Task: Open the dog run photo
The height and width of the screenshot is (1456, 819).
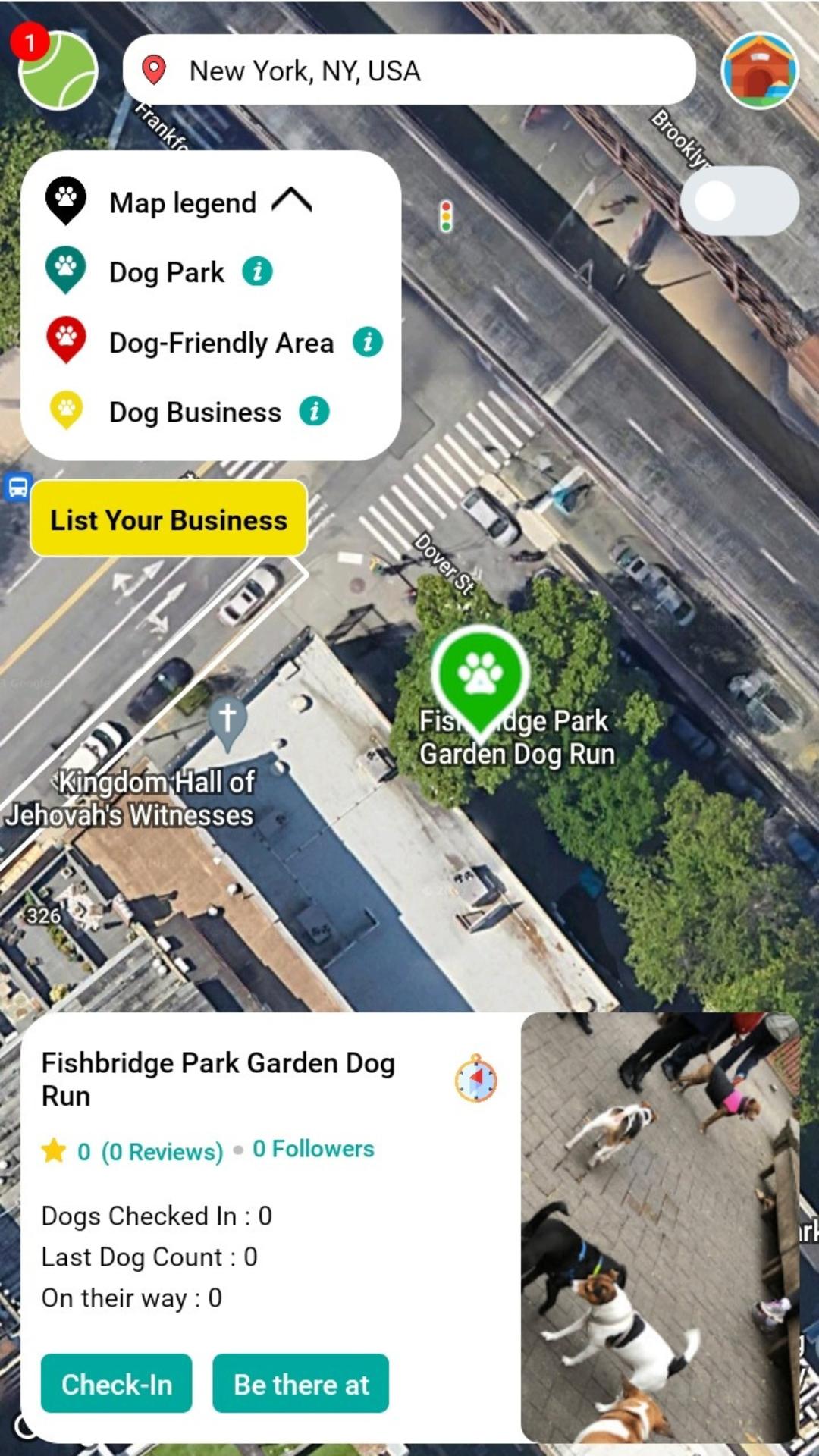Action: (x=660, y=1227)
